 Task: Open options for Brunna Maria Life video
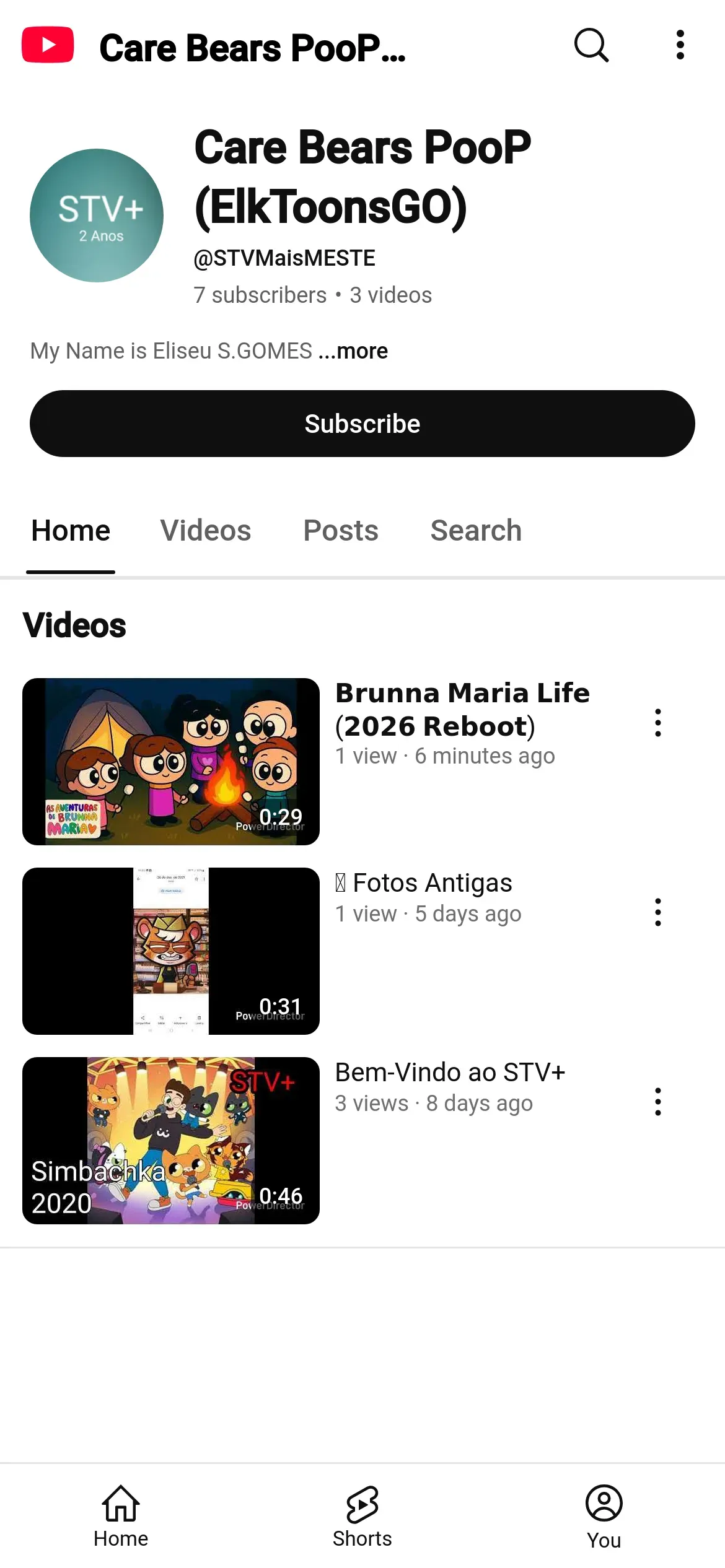pyautogui.click(x=657, y=723)
